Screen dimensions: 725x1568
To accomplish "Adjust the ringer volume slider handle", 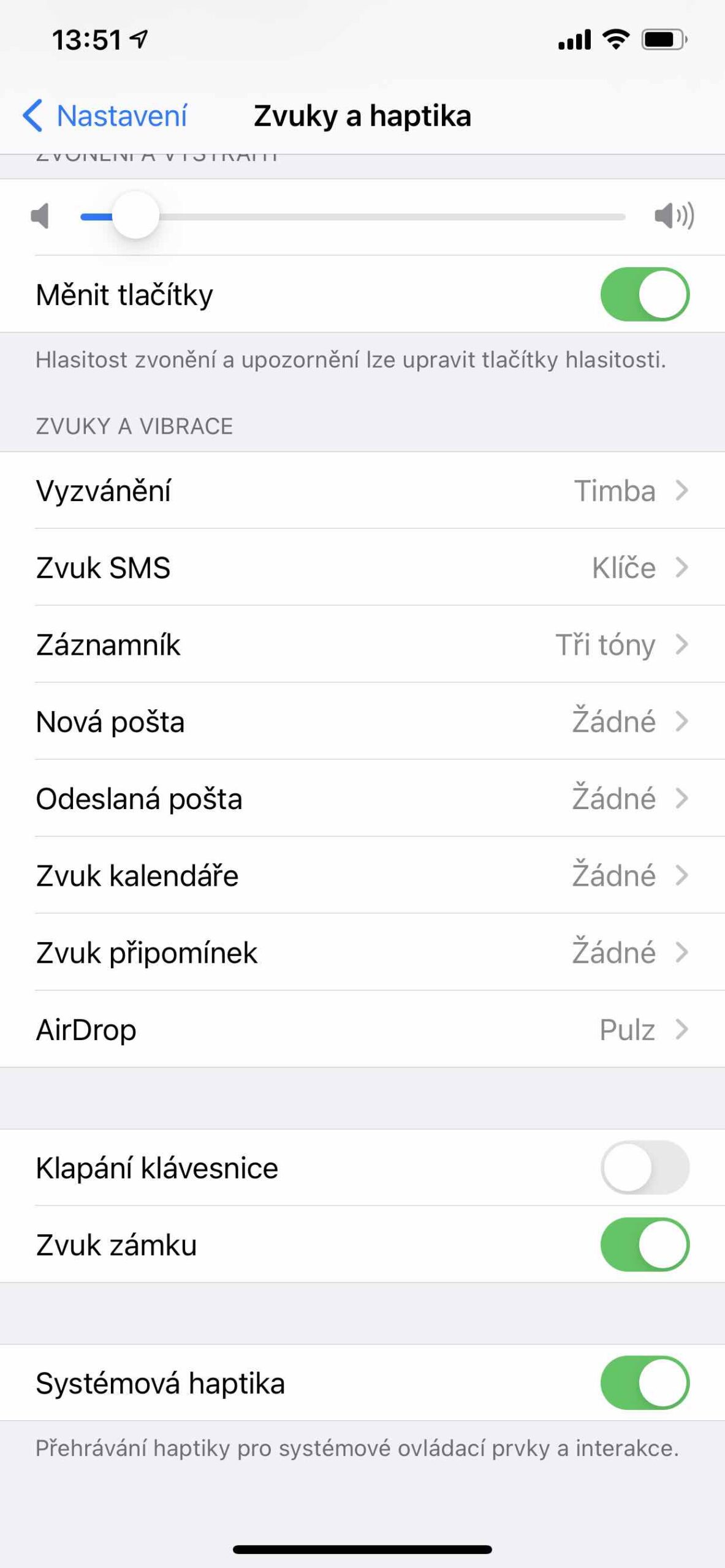I will (136, 216).
